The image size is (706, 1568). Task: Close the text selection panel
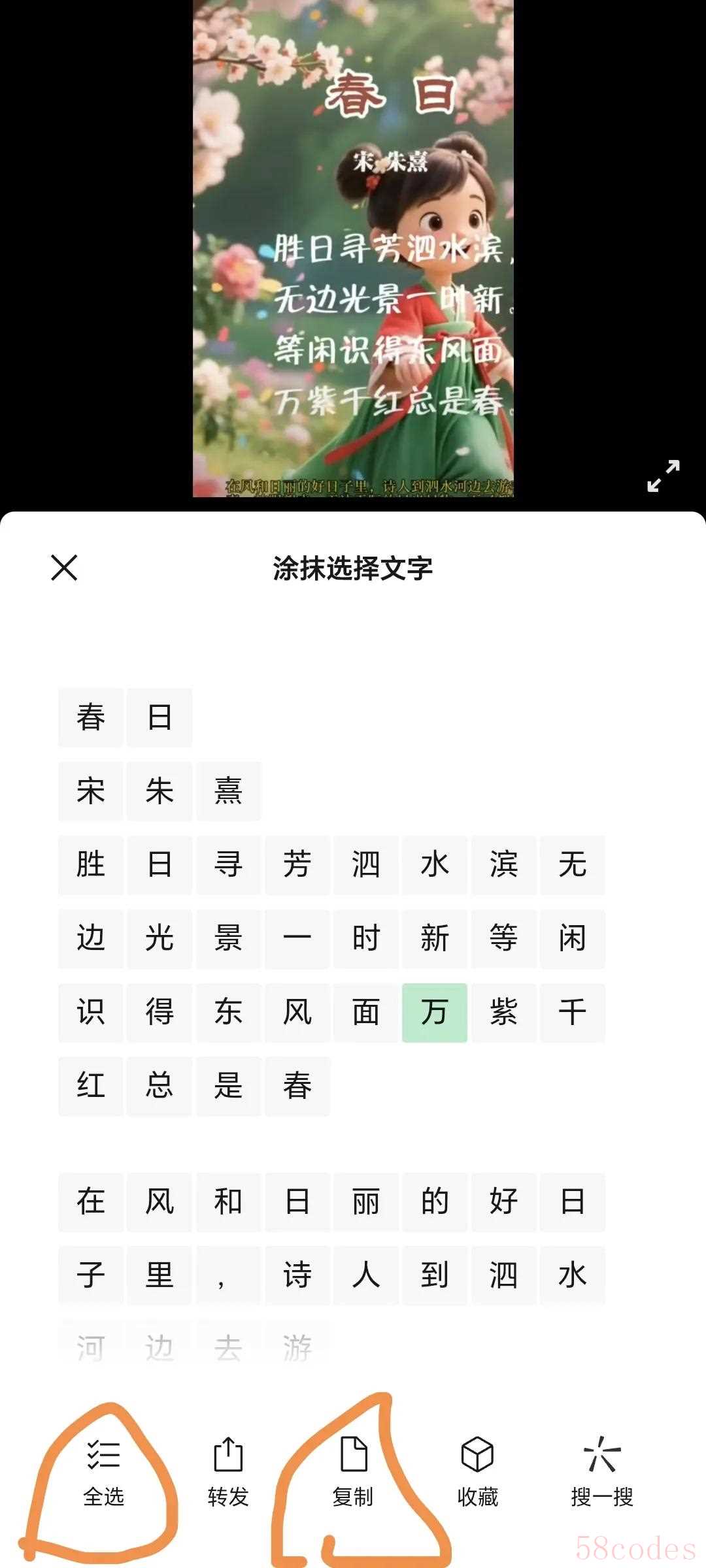coord(64,567)
